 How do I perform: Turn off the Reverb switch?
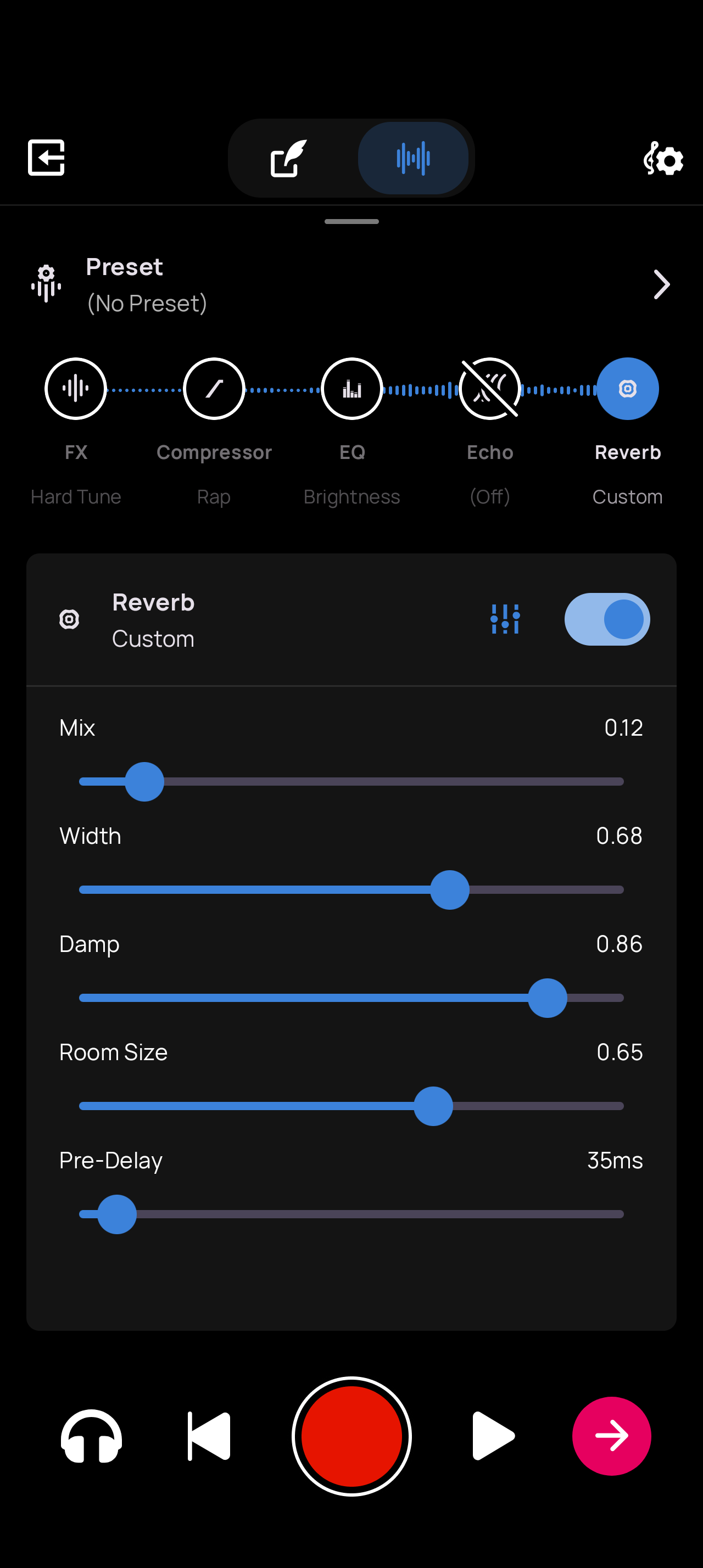tap(607, 619)
